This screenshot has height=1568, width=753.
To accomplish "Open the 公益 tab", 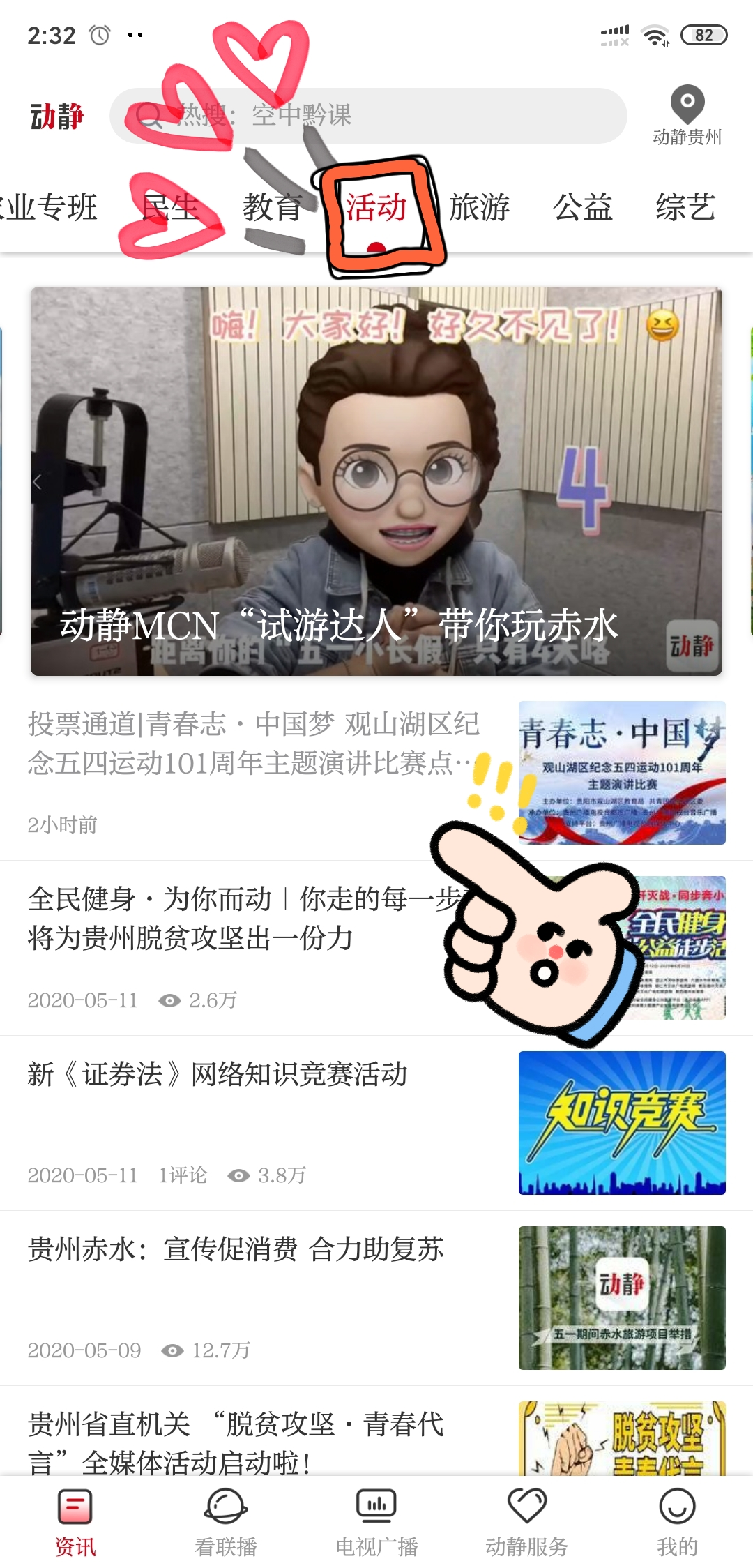I will coord(583,208).
